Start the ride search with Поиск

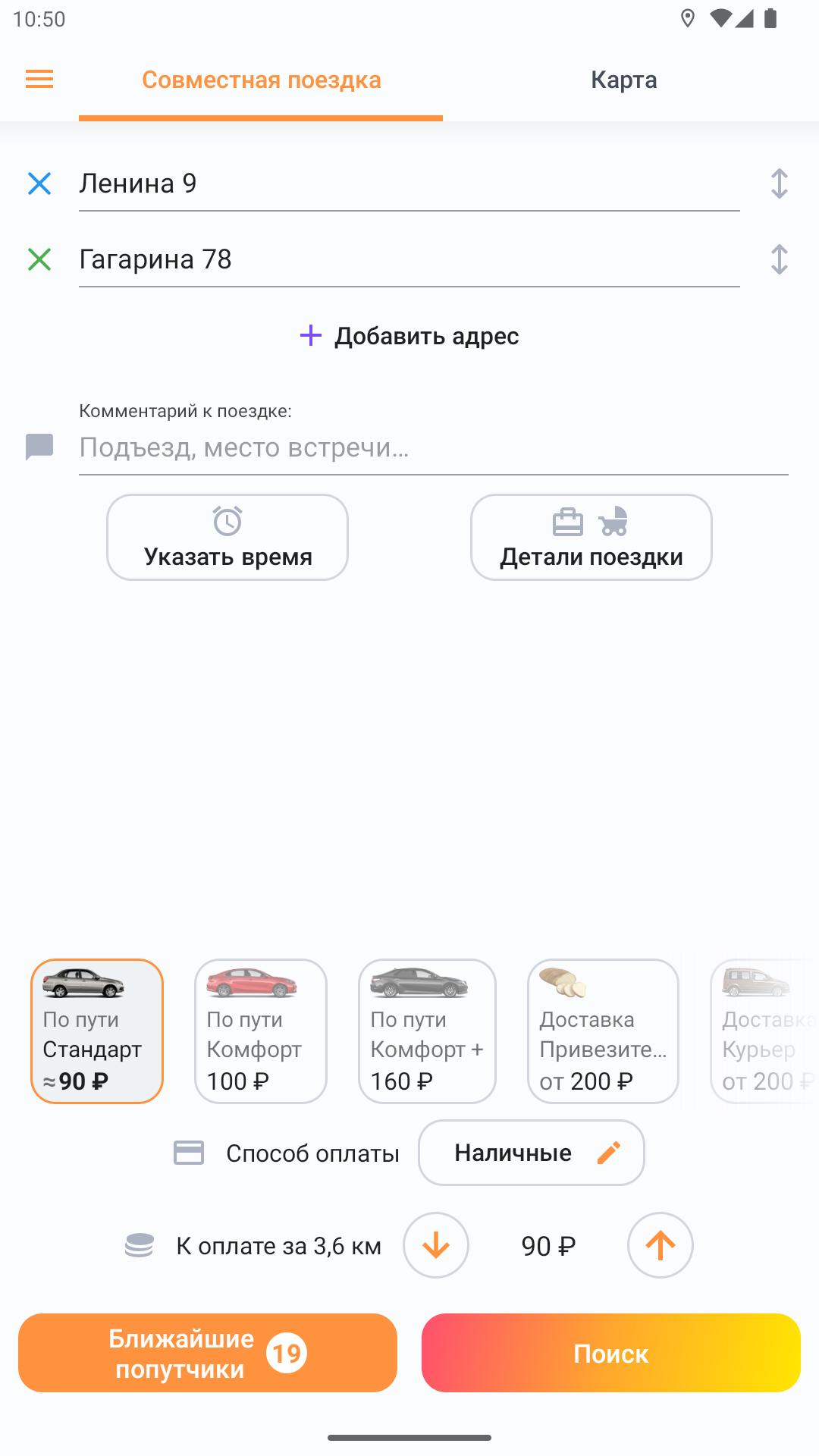pos(611,1353)
